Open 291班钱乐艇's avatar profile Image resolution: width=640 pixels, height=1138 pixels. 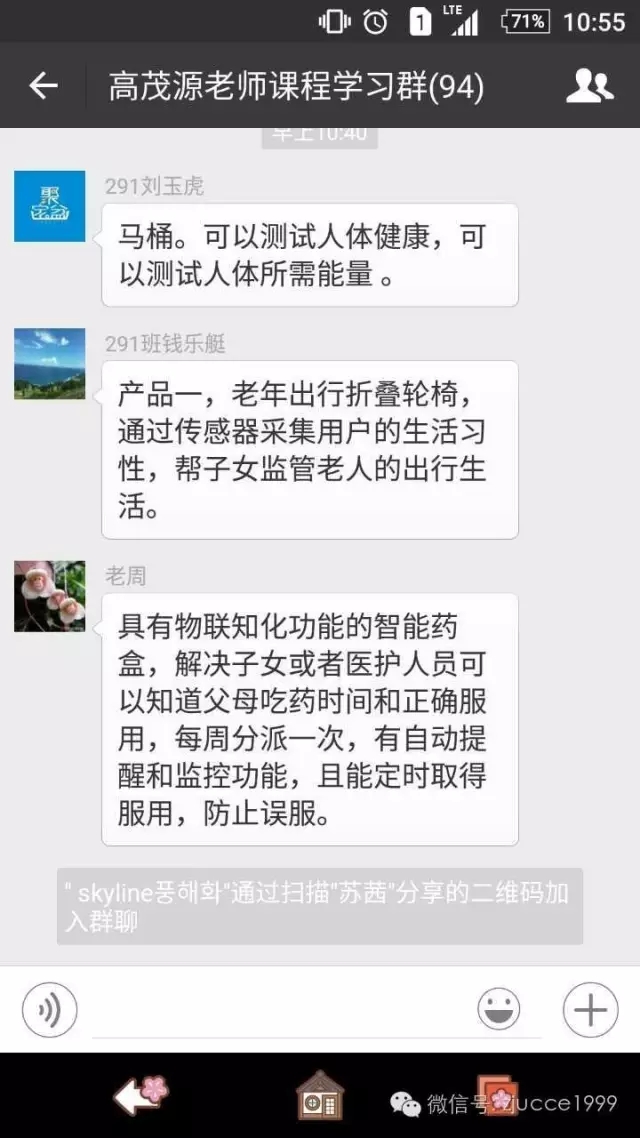[x=49, y=364]
